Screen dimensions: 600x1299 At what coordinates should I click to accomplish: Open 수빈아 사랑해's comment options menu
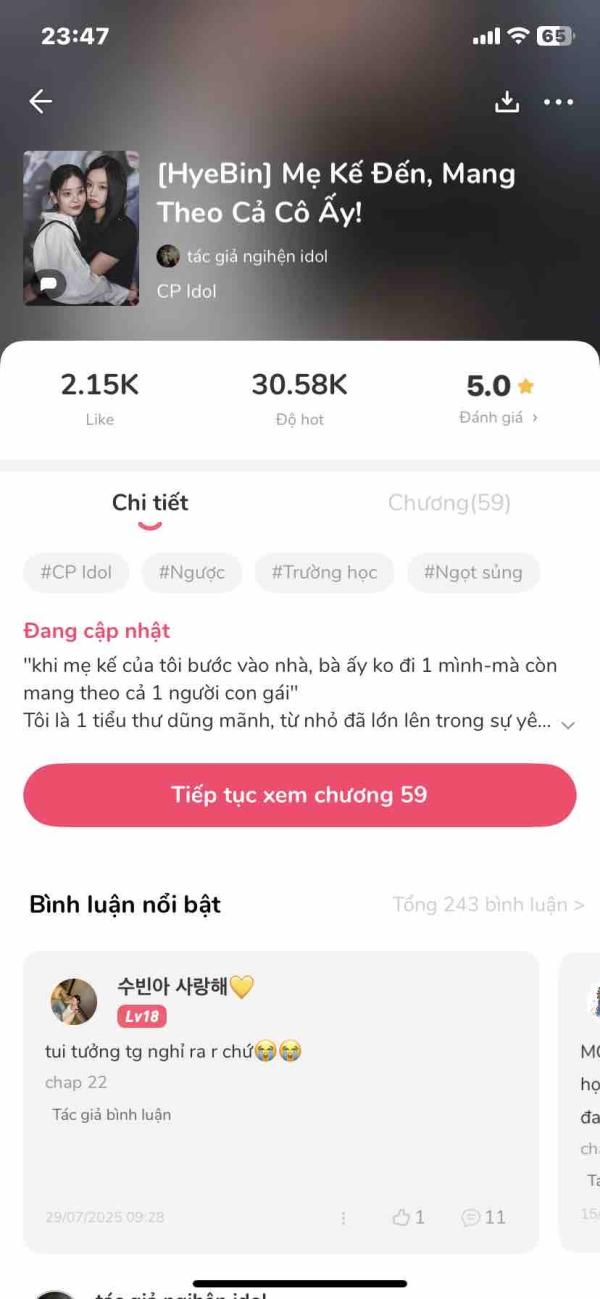point(343,1218)
